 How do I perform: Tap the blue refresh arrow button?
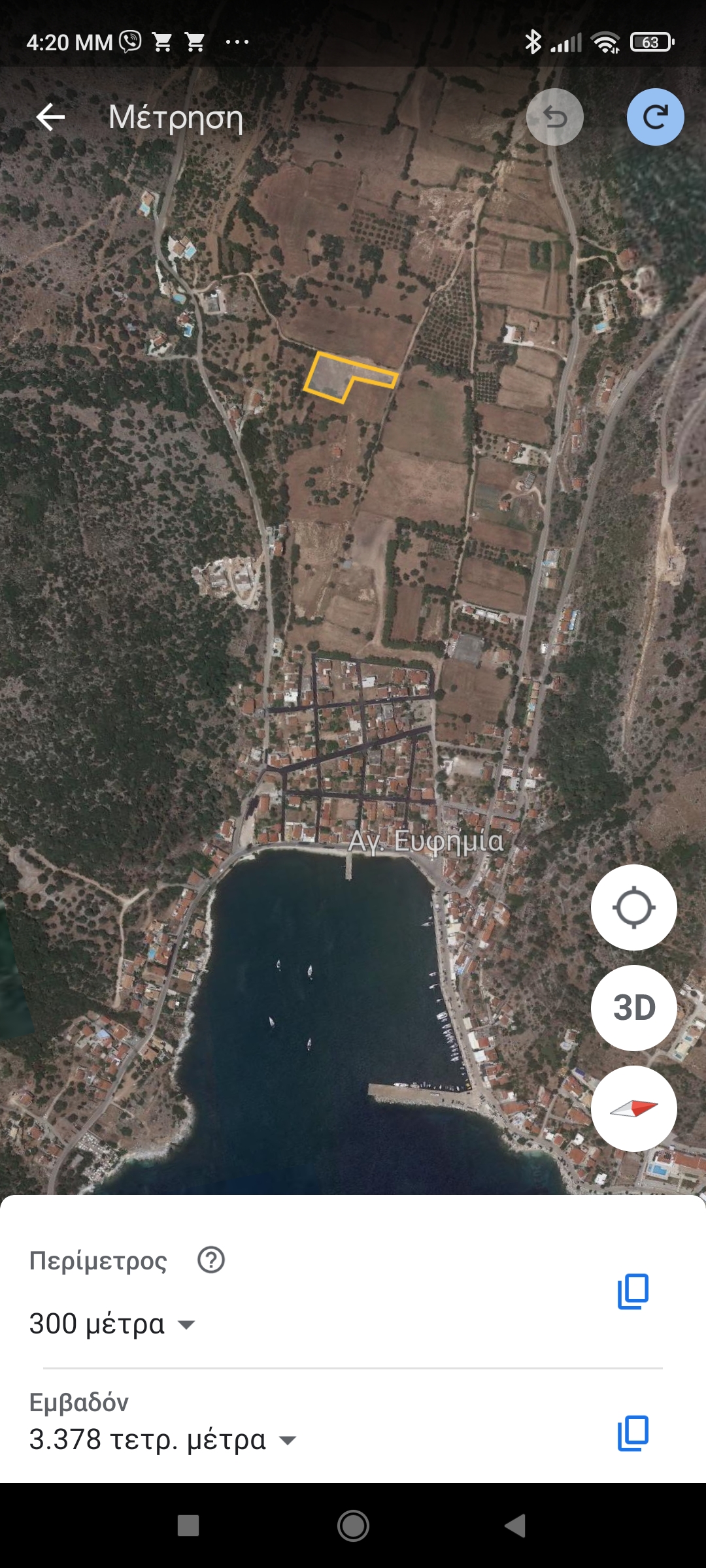click(655, 118)
